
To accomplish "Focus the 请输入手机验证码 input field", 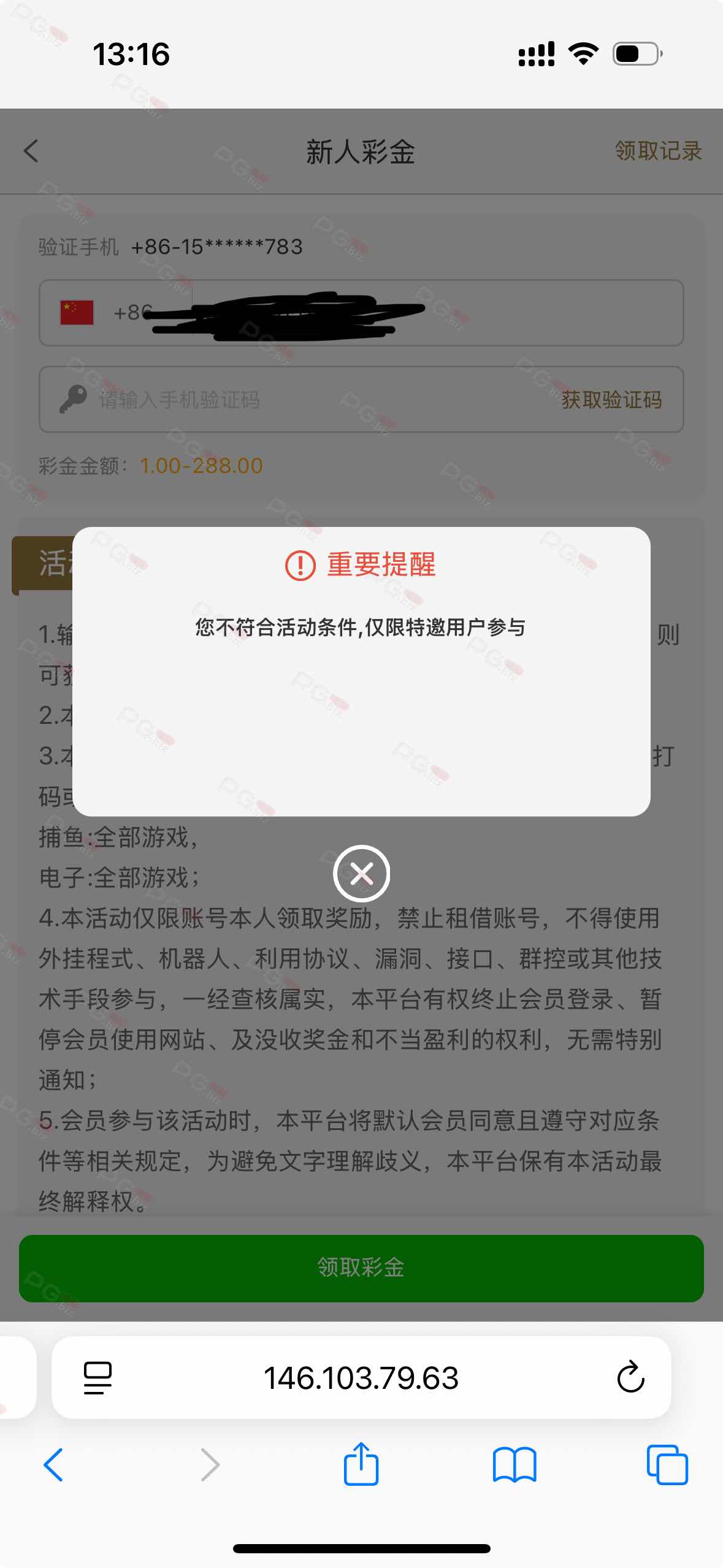I will coord(307,400).
